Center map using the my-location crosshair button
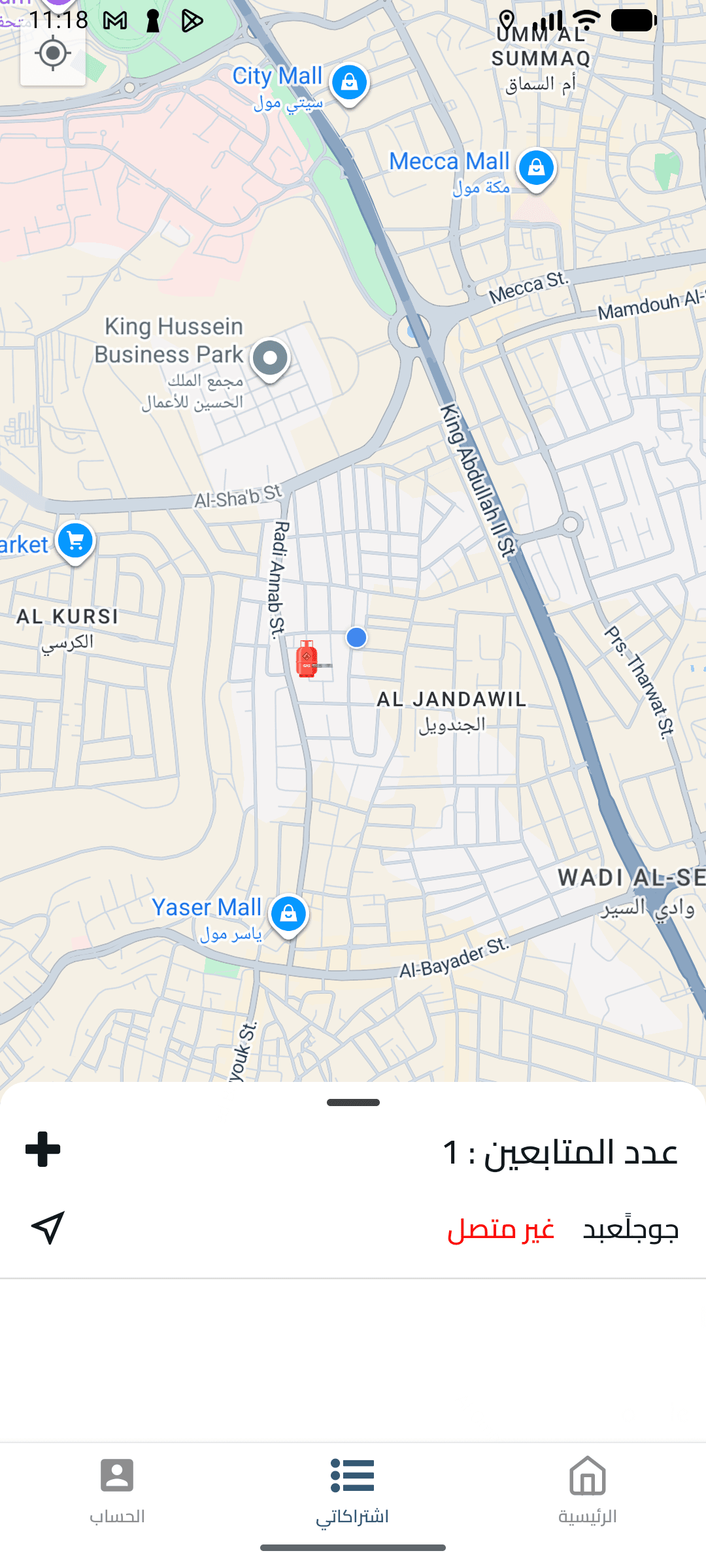 (x=54, y=53)
